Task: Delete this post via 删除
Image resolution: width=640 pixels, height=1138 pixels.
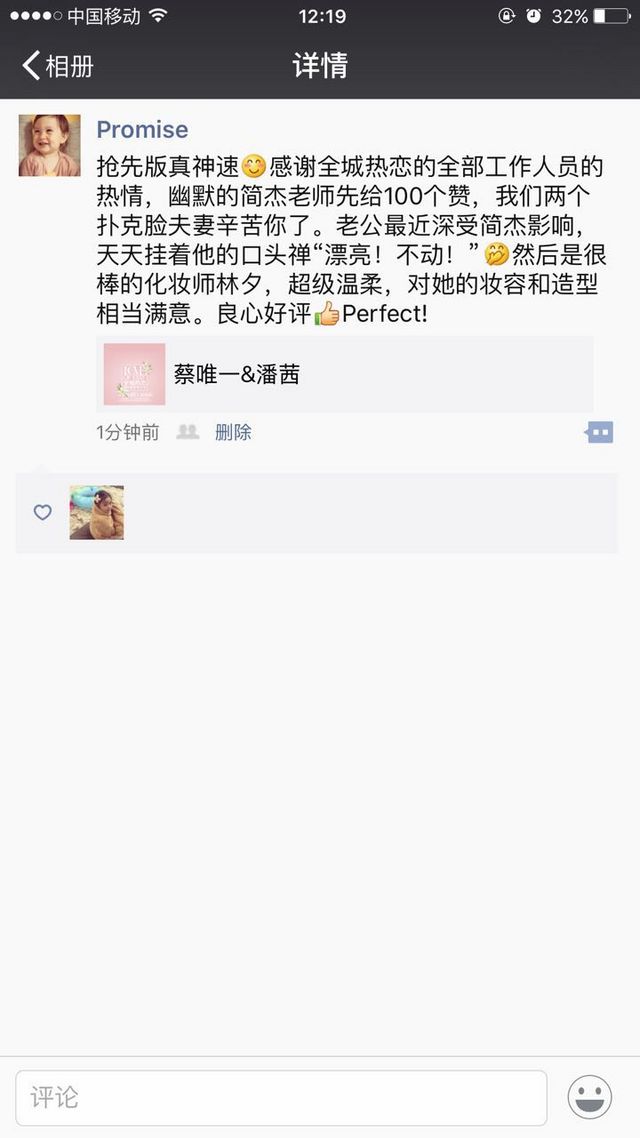Action: (x=233, y=433)
